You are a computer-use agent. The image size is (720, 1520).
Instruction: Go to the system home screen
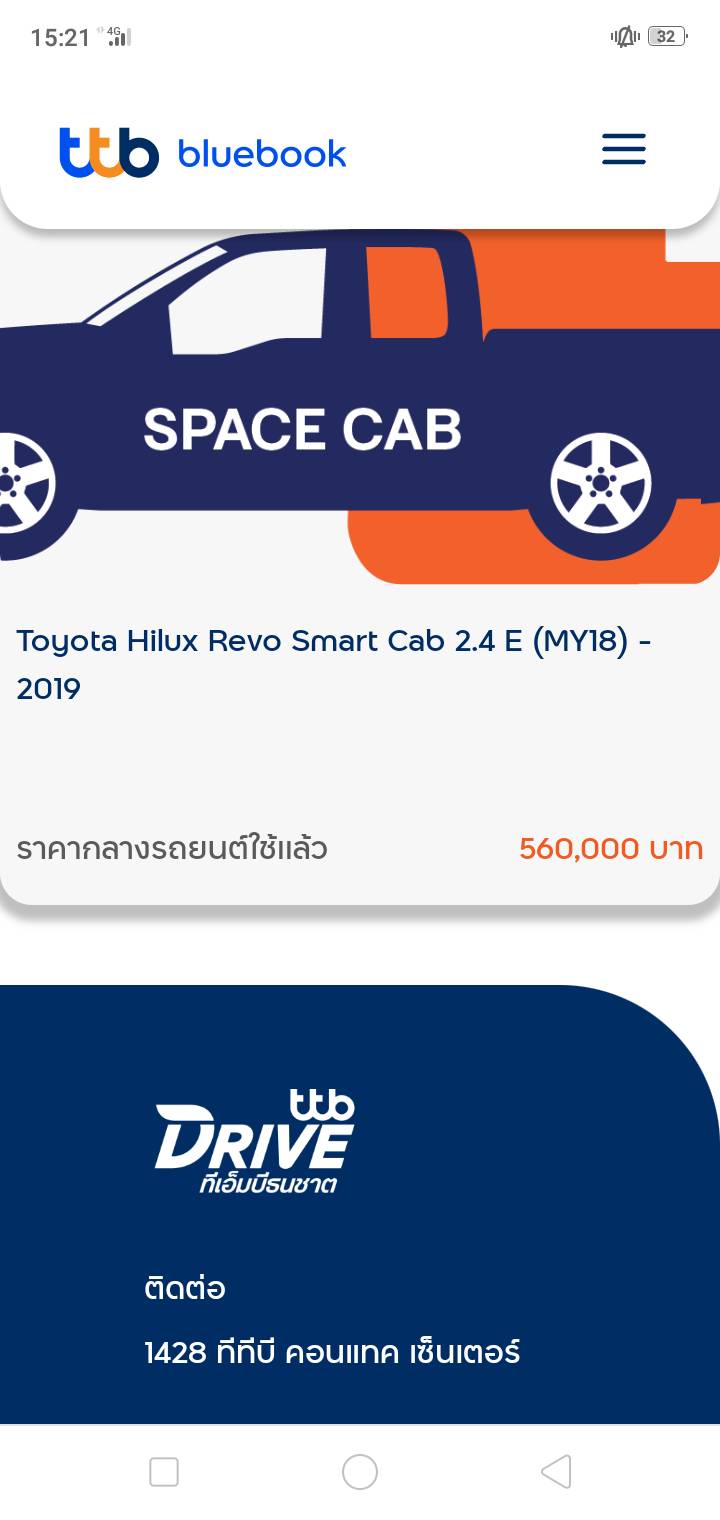[360, 1472]
